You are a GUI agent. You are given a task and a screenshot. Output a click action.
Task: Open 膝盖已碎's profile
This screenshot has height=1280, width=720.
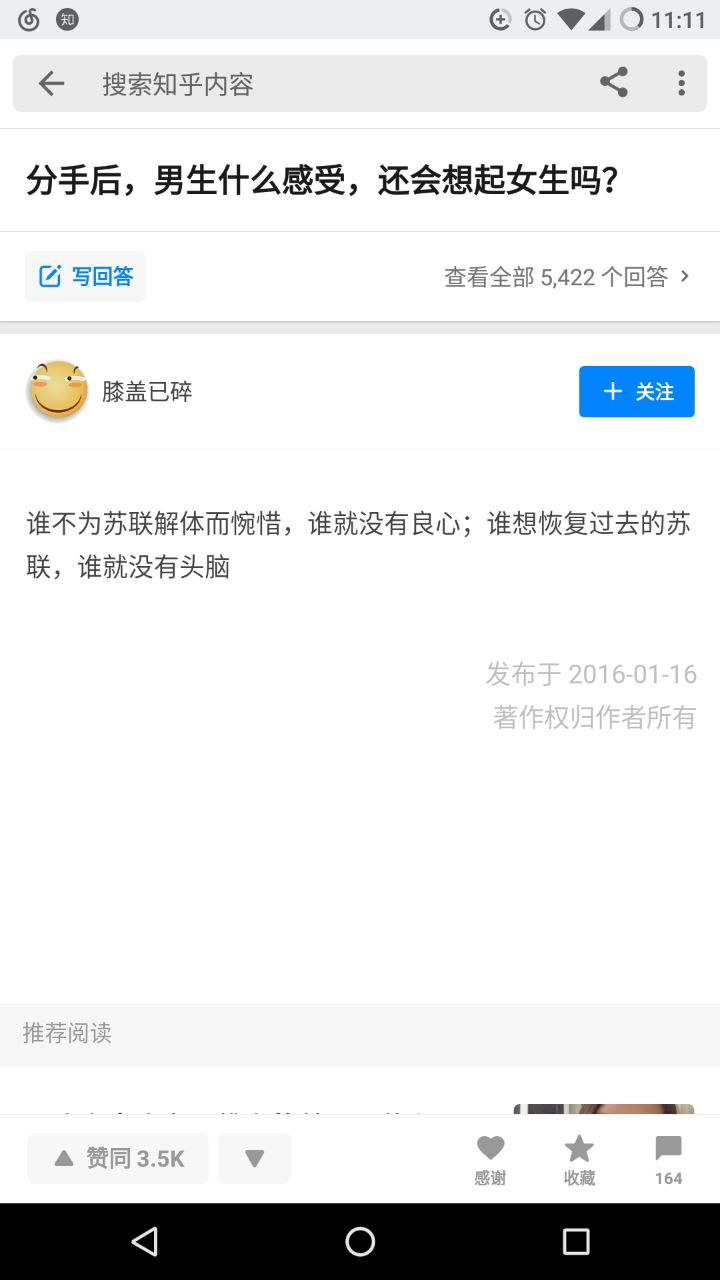[147, 392]
